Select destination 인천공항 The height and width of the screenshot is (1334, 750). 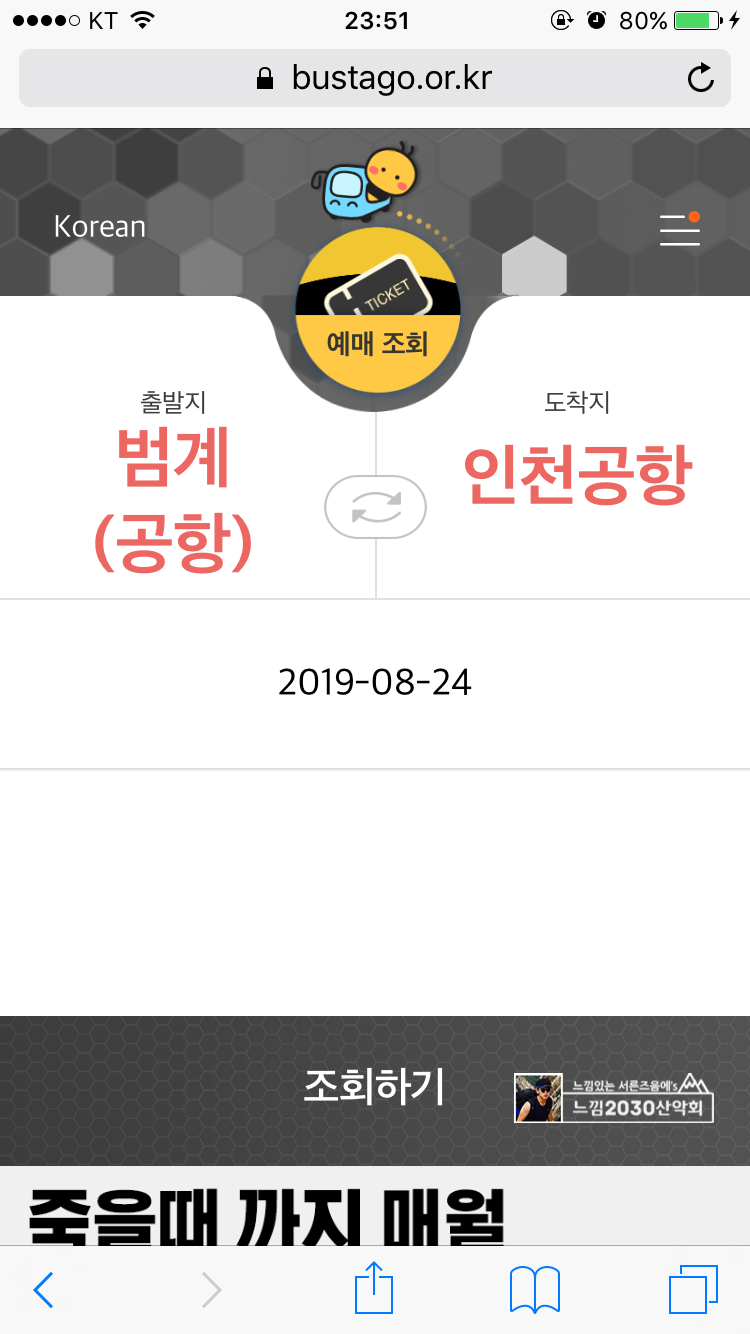(x=577, y=475)
